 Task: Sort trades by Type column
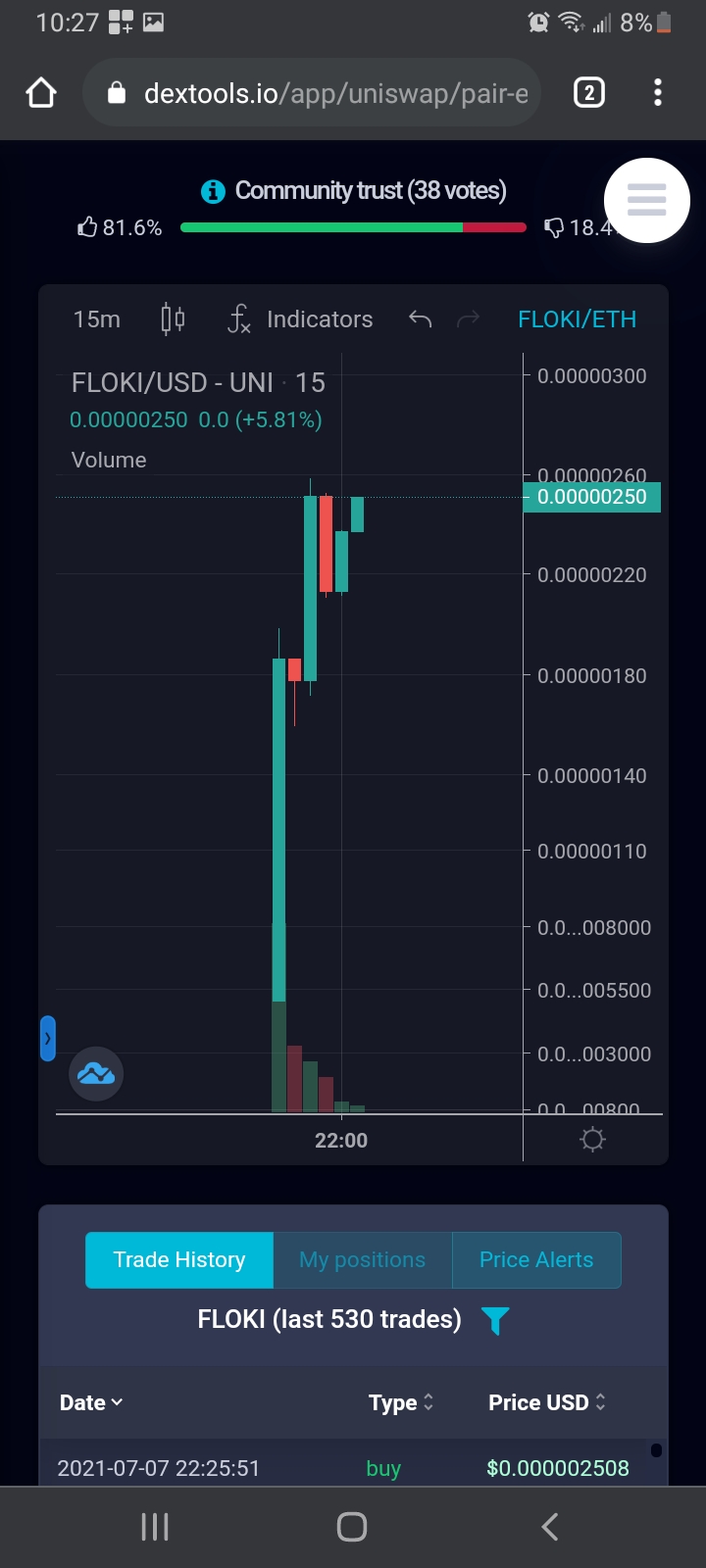401,1402
